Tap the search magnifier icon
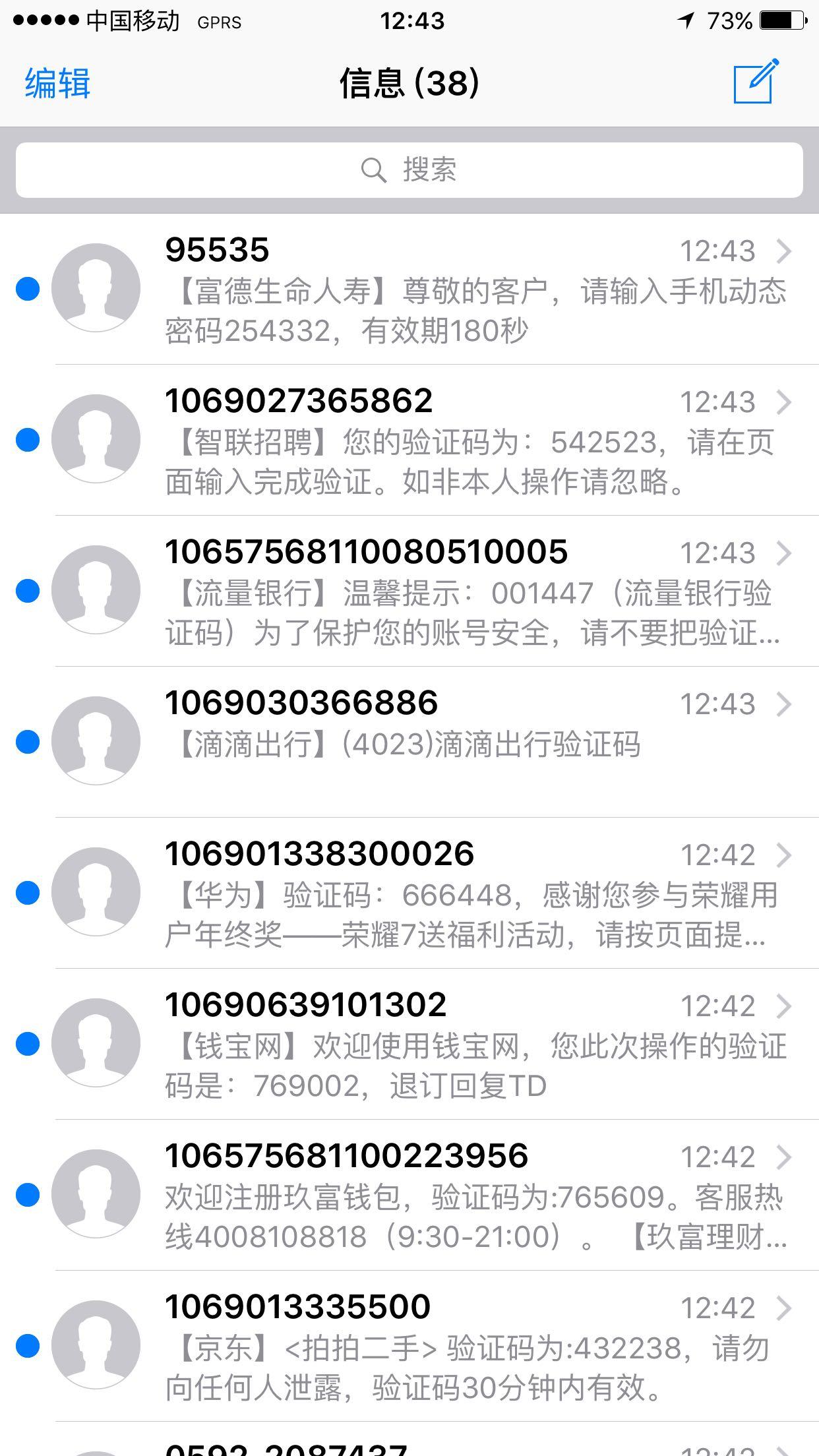Viewport: 819px width, 1456px height. pyautogui.click(x=373, y=170)
